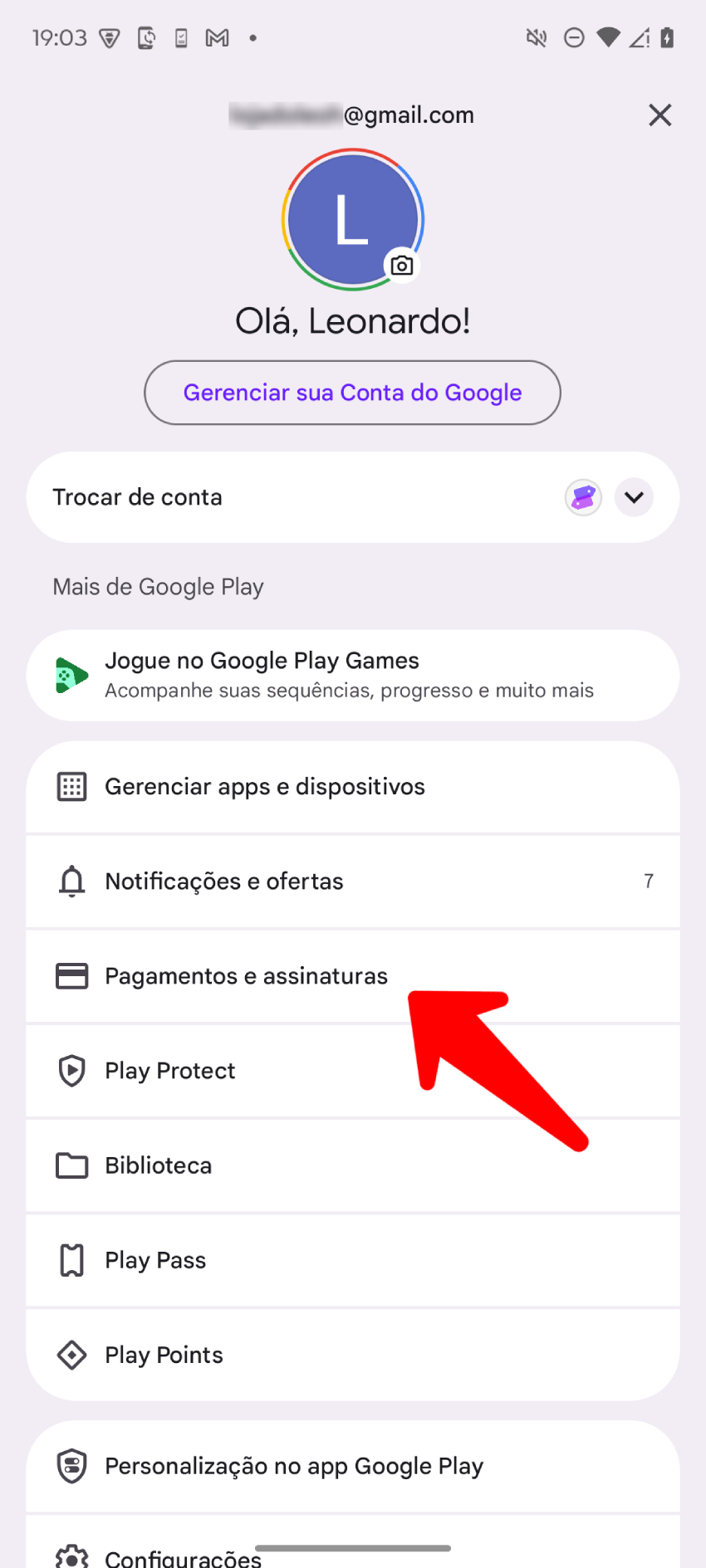Viewport: 706px width, 1568px height.
Task: Select the Play Protect shield icon
Action: (71, 1070)
